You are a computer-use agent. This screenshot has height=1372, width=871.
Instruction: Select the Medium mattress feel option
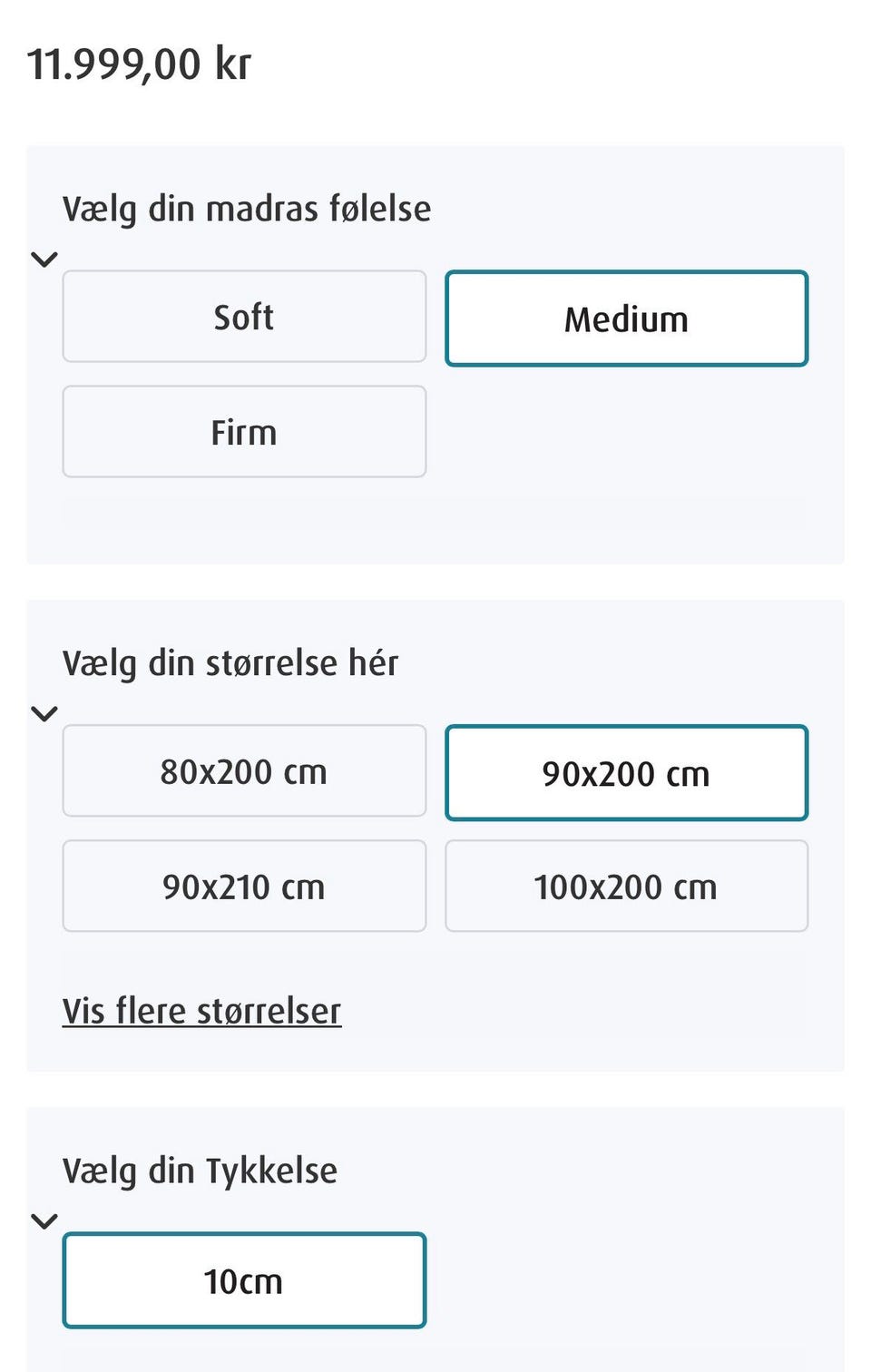[626, 318]
